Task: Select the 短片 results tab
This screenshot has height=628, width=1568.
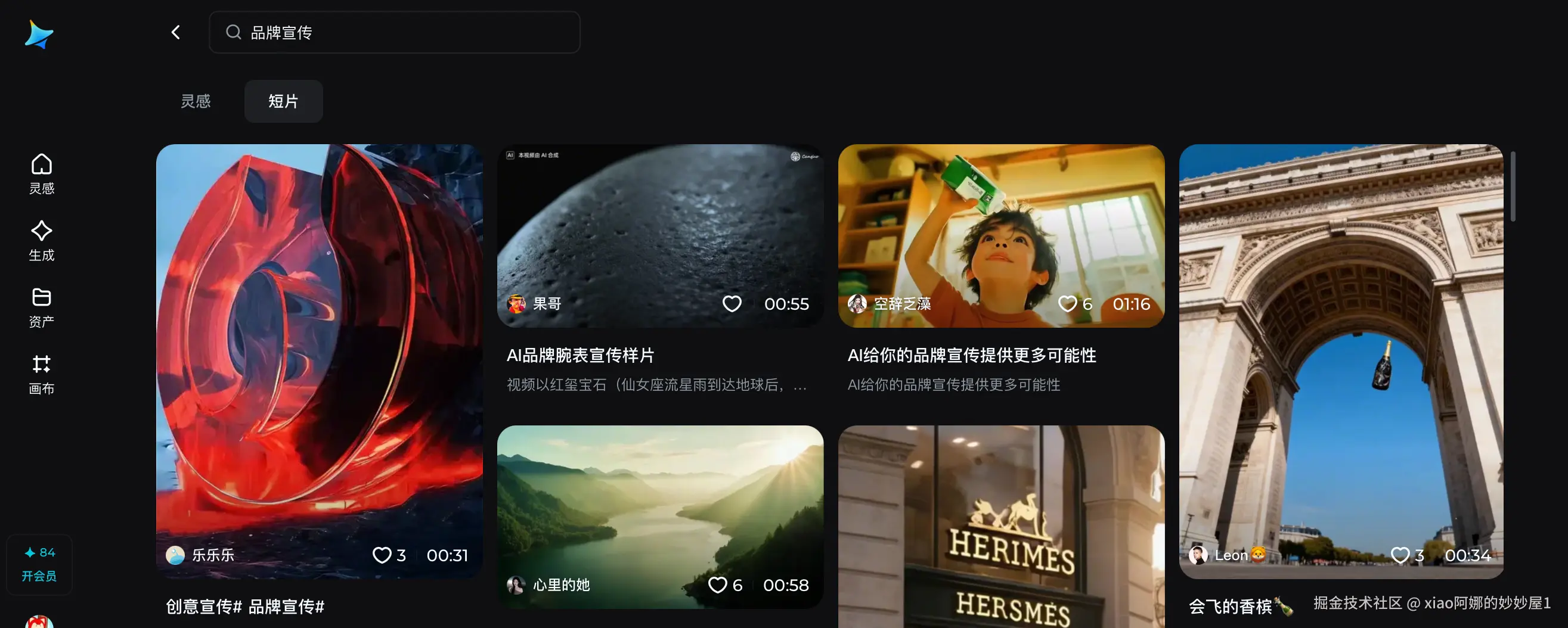Action: click(283, 101)
